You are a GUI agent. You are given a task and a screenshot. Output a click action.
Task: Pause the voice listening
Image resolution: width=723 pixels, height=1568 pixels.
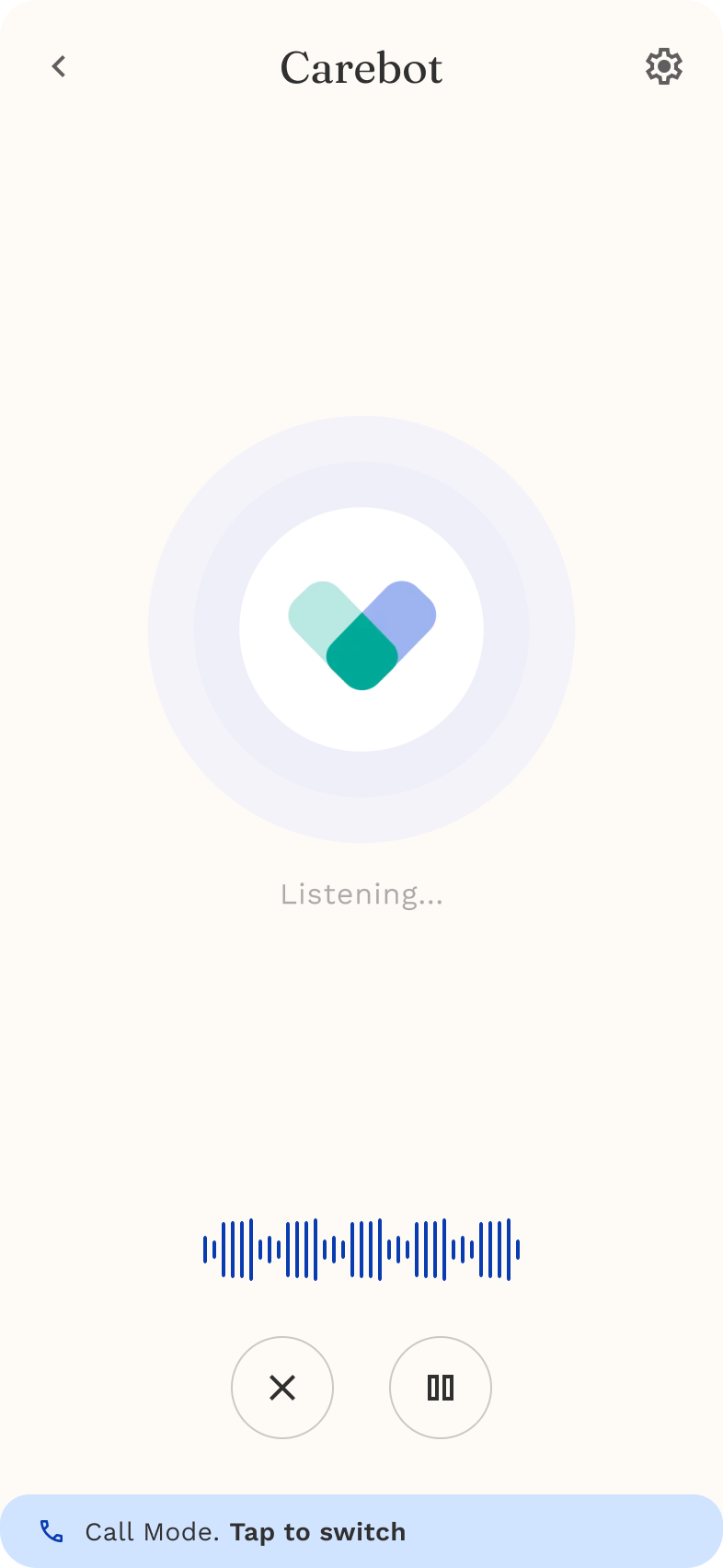coord(441,1387)
